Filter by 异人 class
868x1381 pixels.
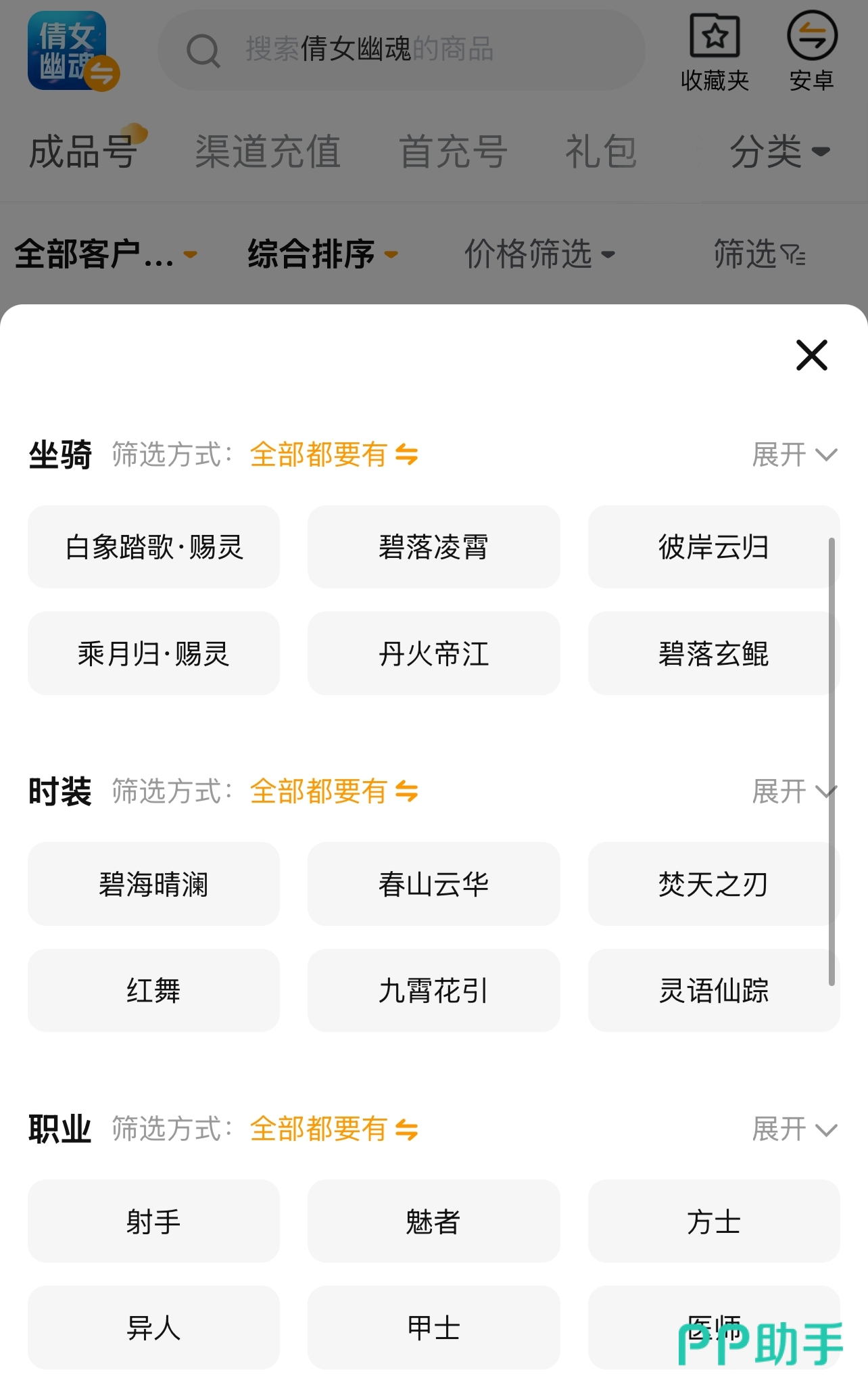pos(153,1328)
